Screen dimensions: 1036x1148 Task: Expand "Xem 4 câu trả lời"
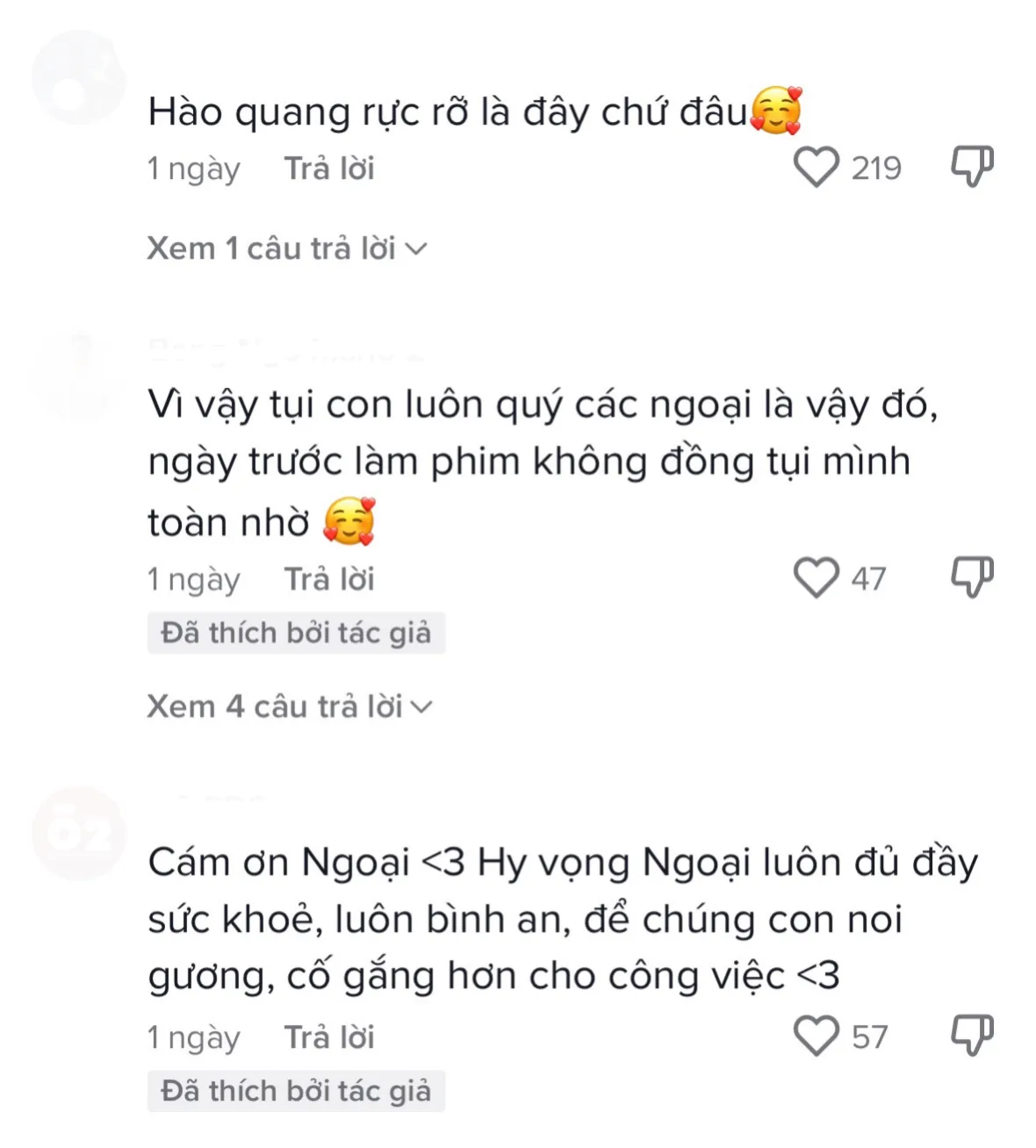(x=290, y=707)
